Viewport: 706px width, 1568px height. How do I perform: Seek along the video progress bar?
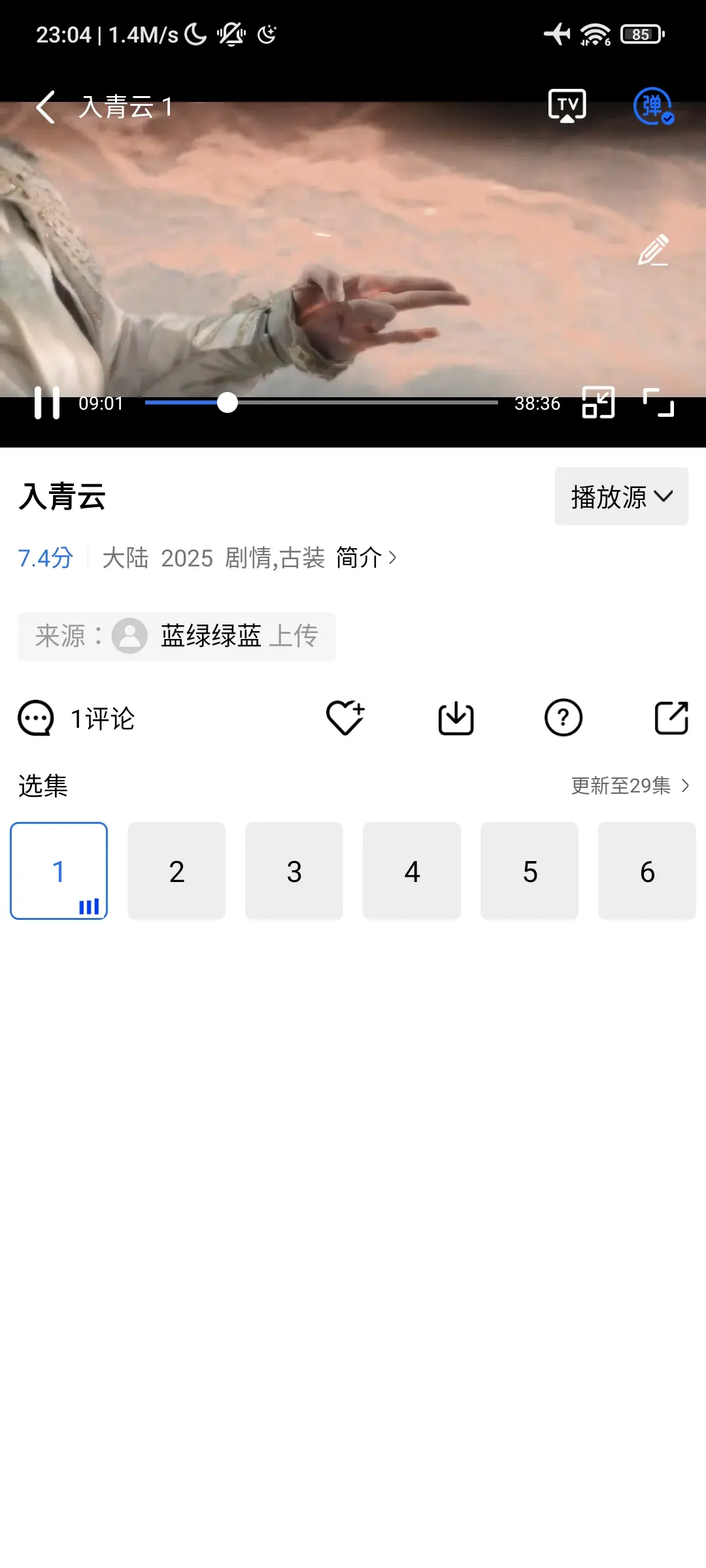tap(322, 402)
